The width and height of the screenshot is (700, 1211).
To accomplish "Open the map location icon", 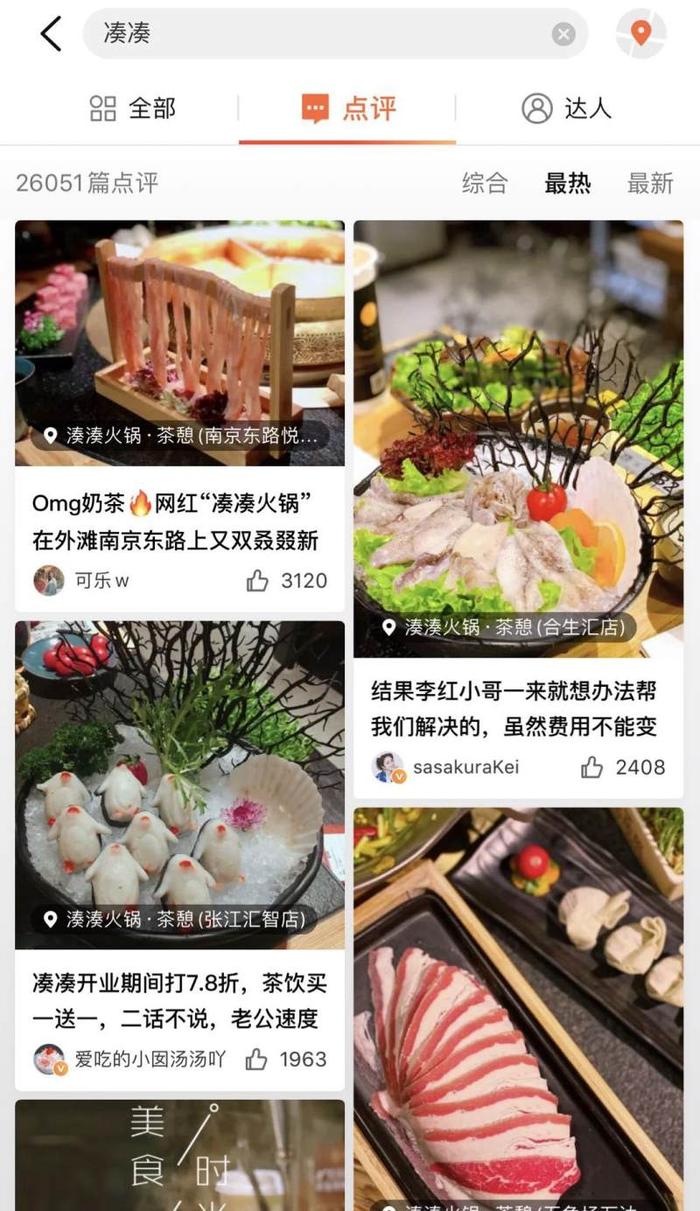I will click(641, 34).
